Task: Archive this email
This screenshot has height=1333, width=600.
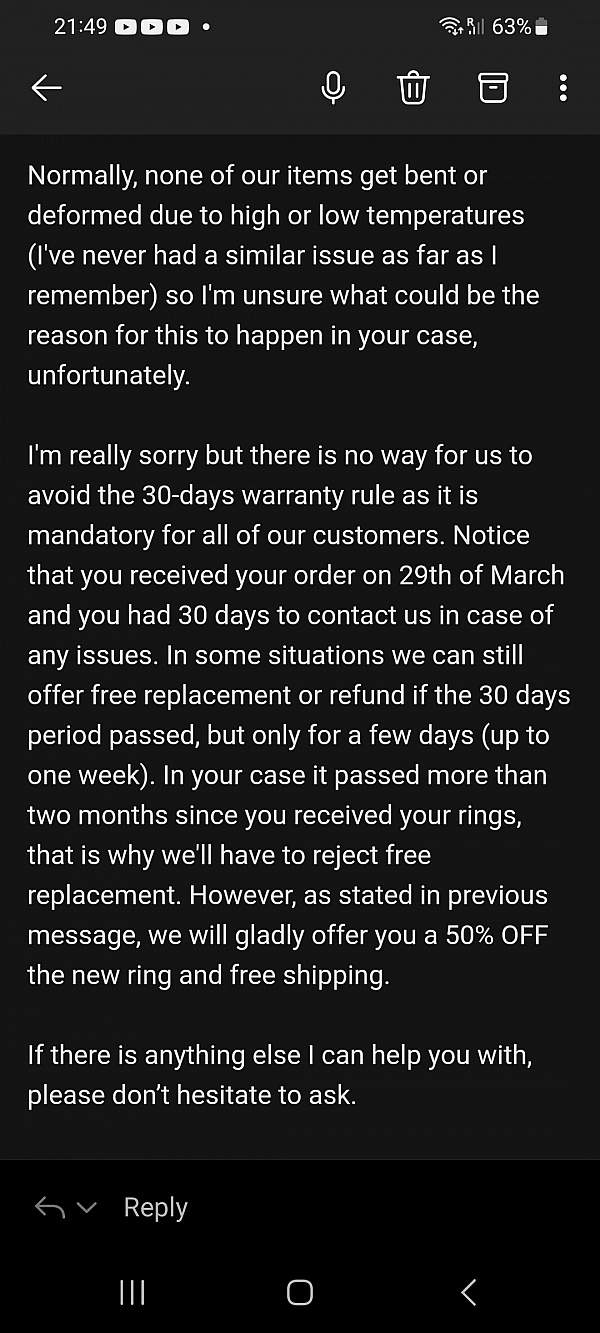Action: pos(492,88)
